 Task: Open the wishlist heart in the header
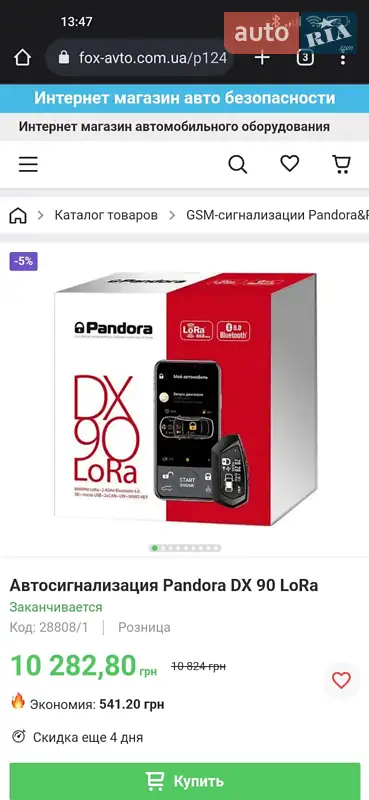[290, 164]
